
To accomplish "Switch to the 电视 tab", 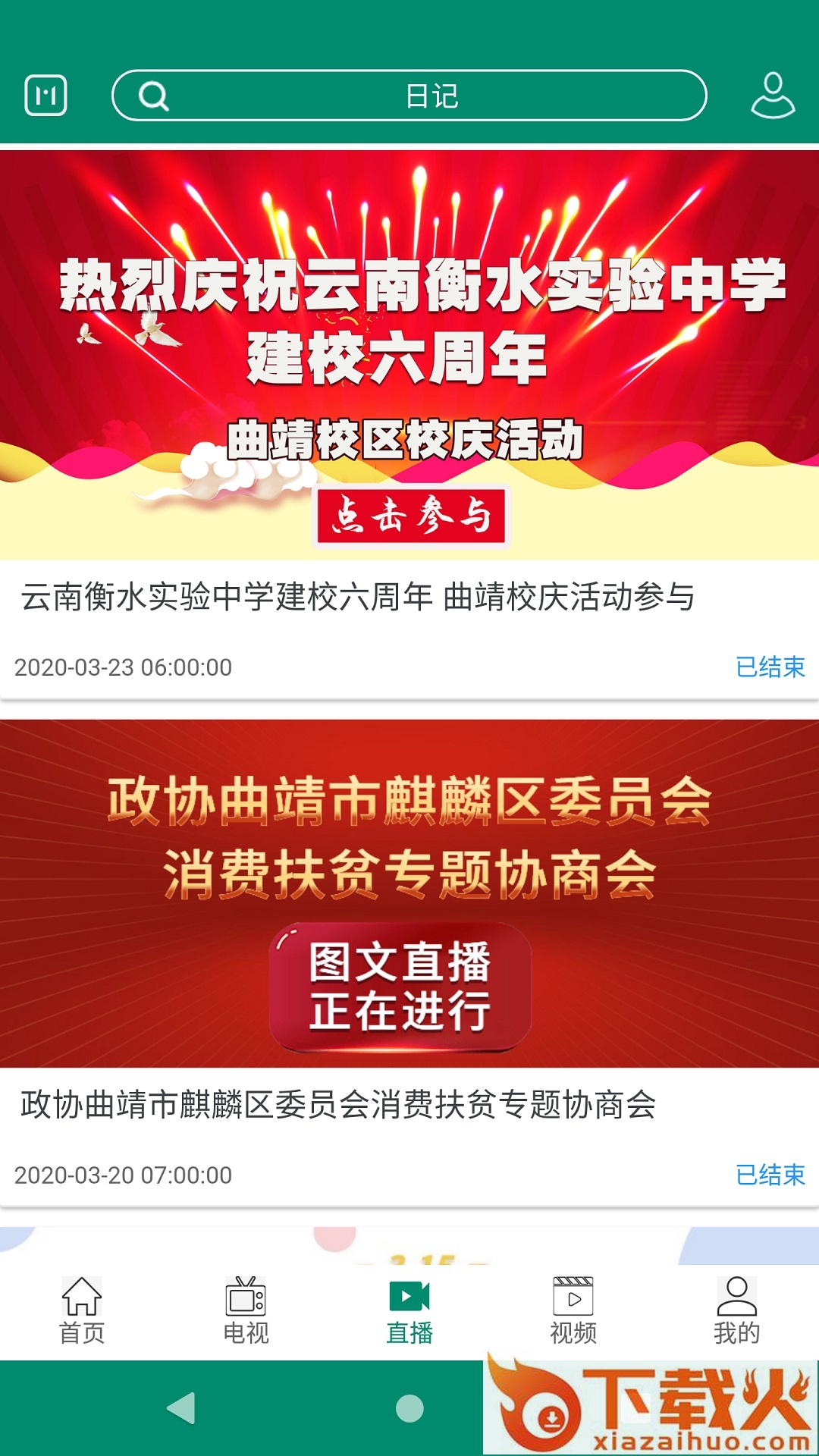I will (x=246, y=1310).
